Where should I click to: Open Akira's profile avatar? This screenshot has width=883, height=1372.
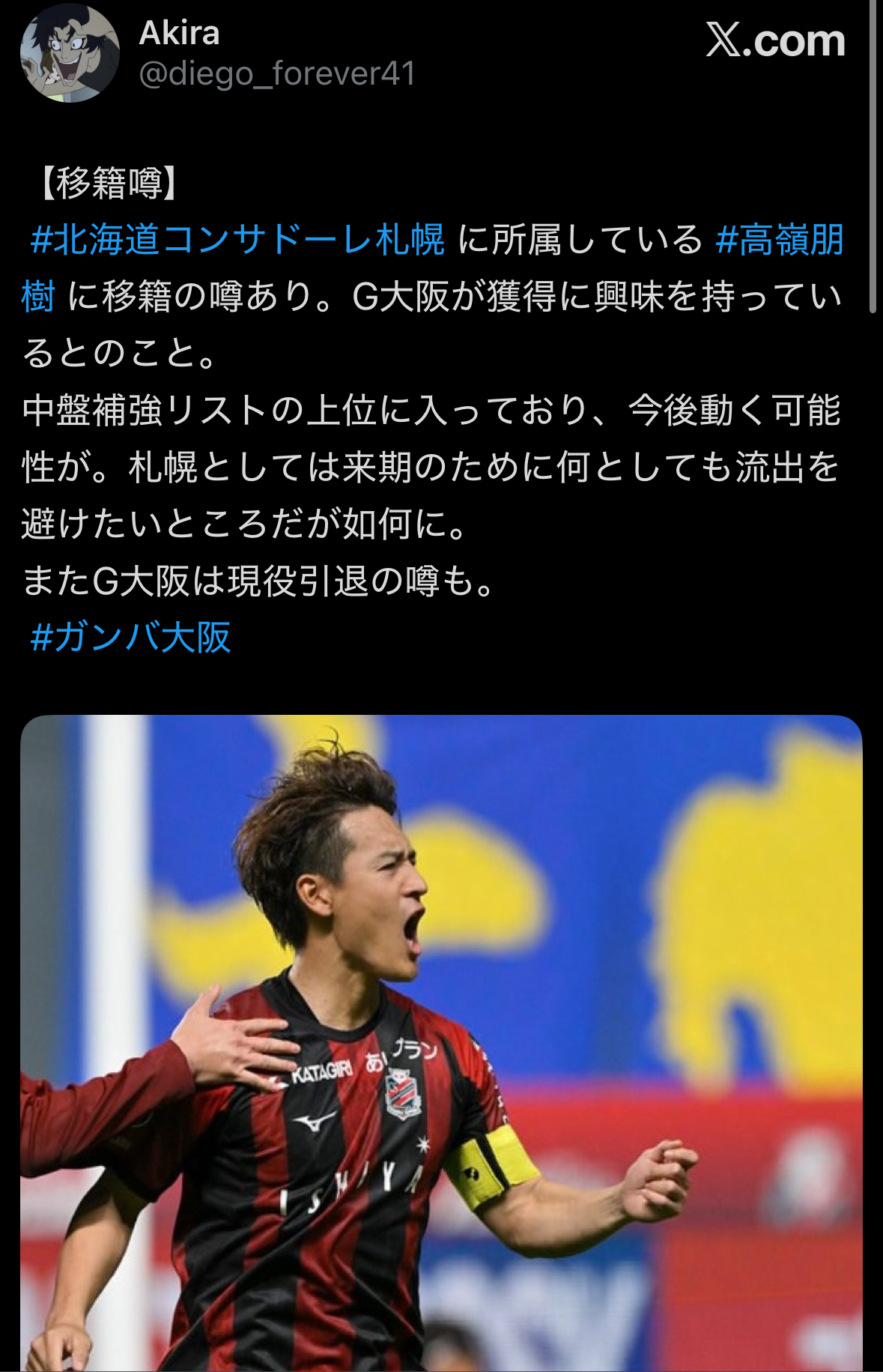(69, 52)
